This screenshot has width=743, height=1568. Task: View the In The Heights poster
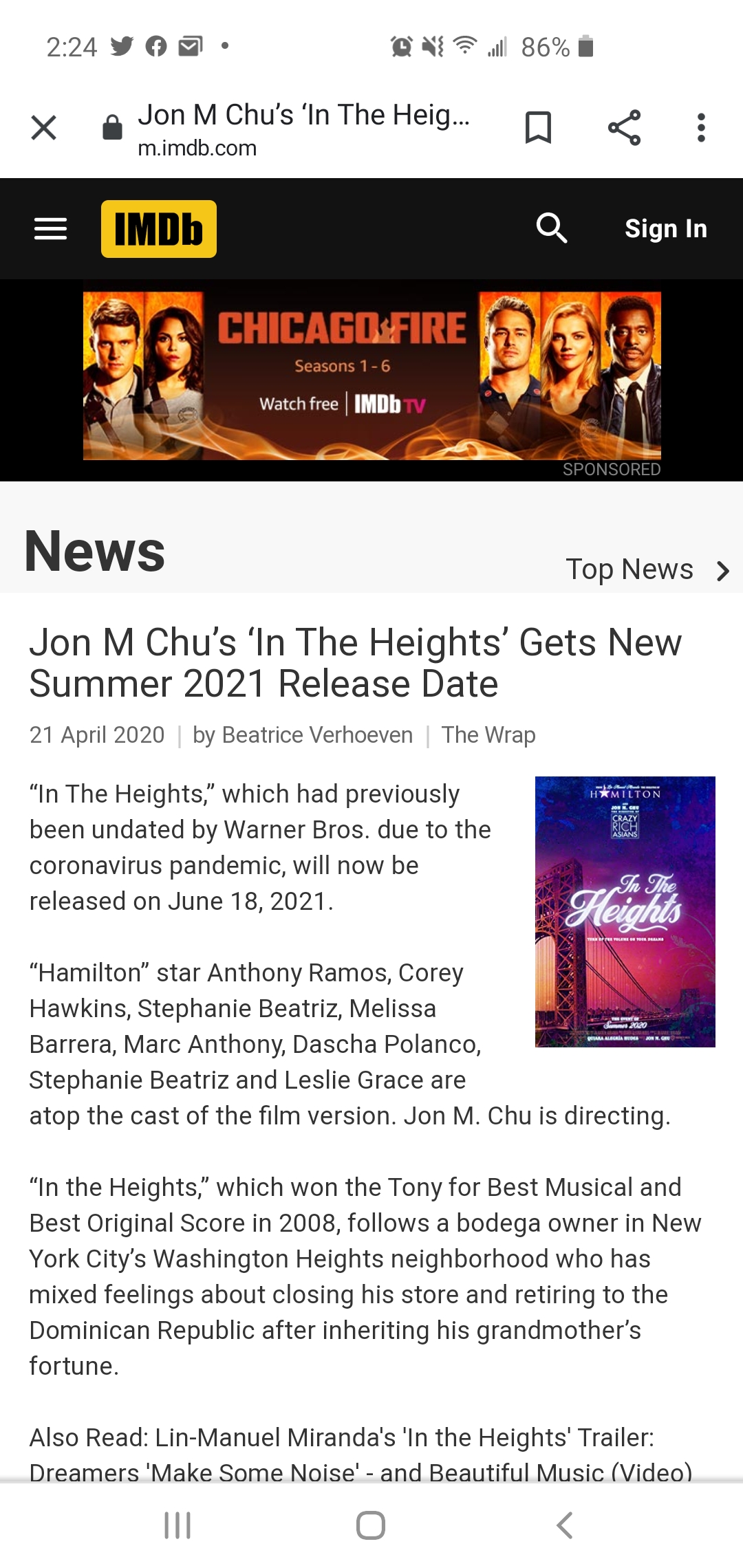click(625, 911)
